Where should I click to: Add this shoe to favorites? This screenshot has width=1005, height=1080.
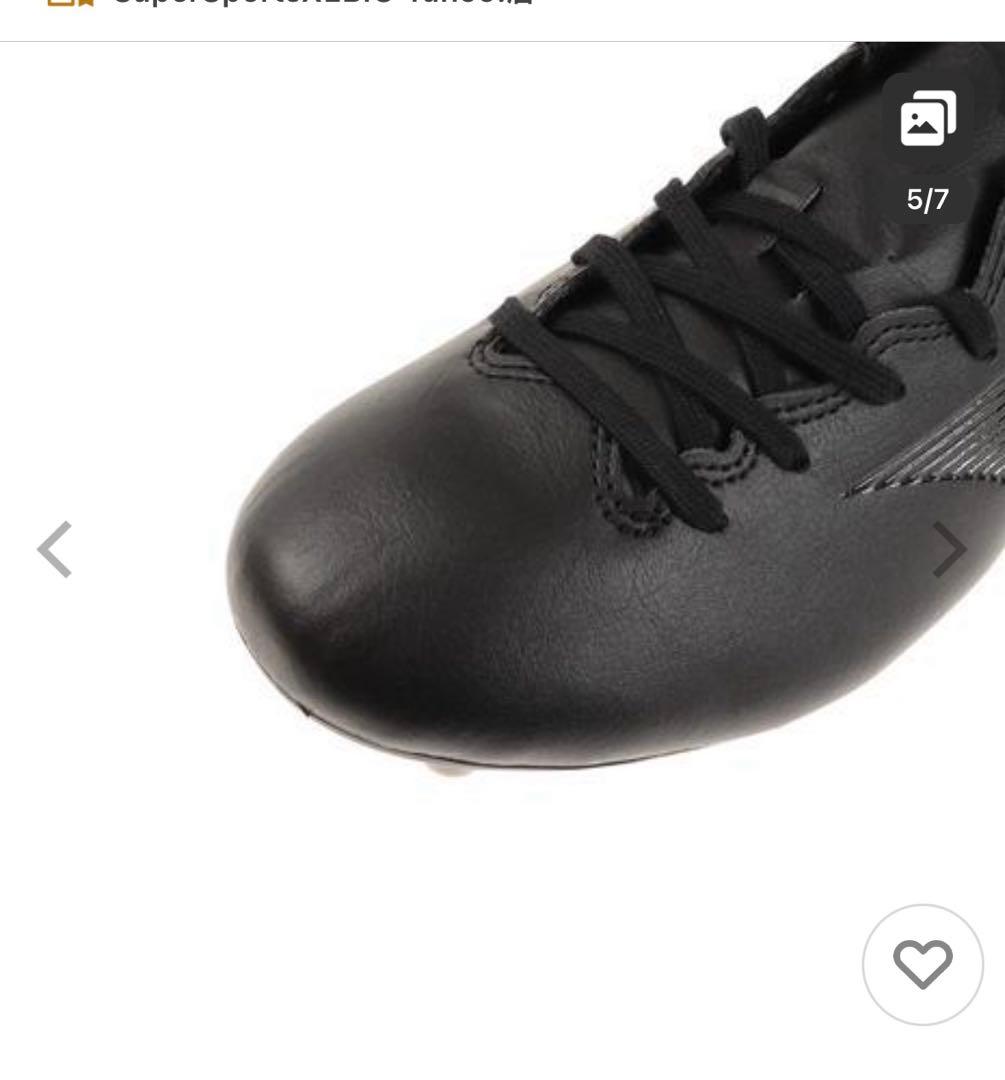tap(922, 964)
